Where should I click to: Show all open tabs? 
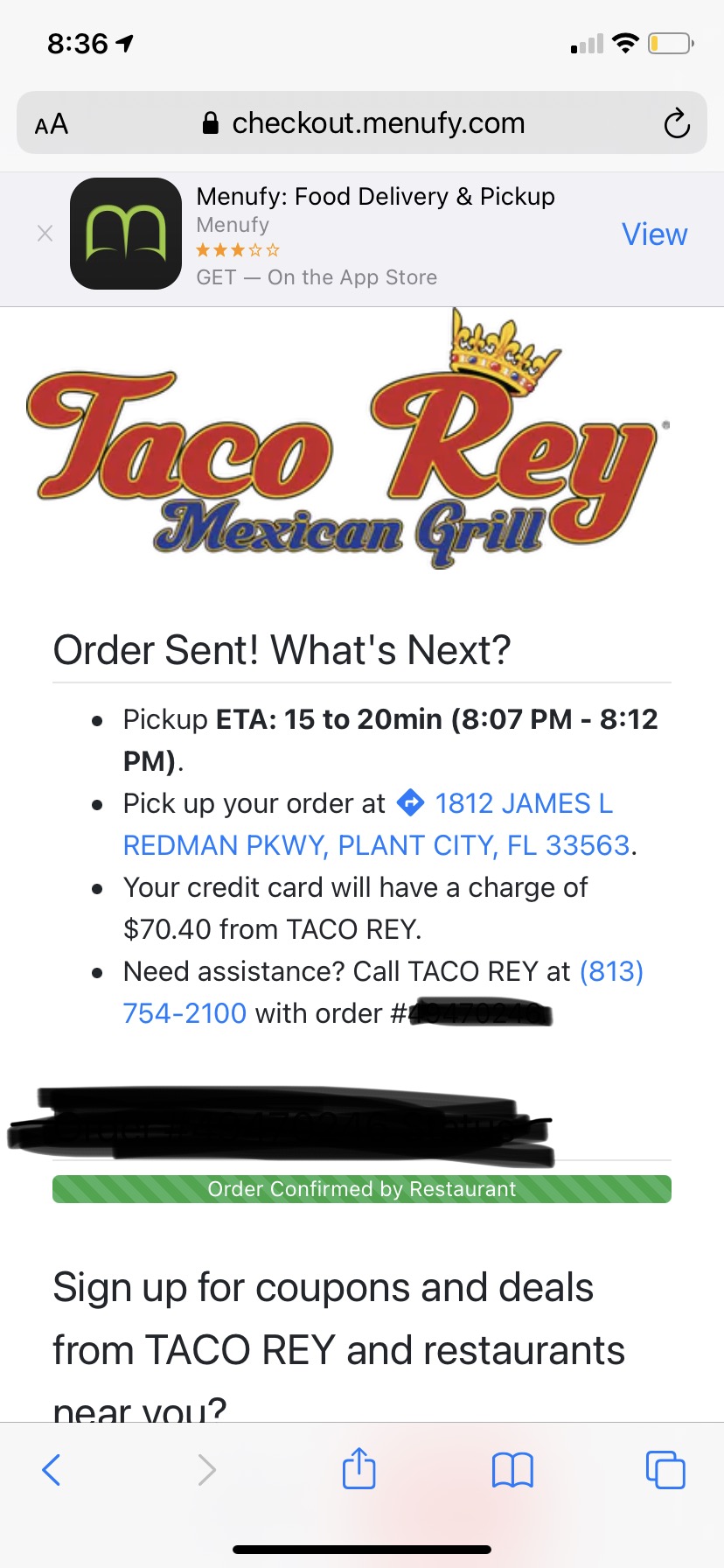pos(665,1469)
